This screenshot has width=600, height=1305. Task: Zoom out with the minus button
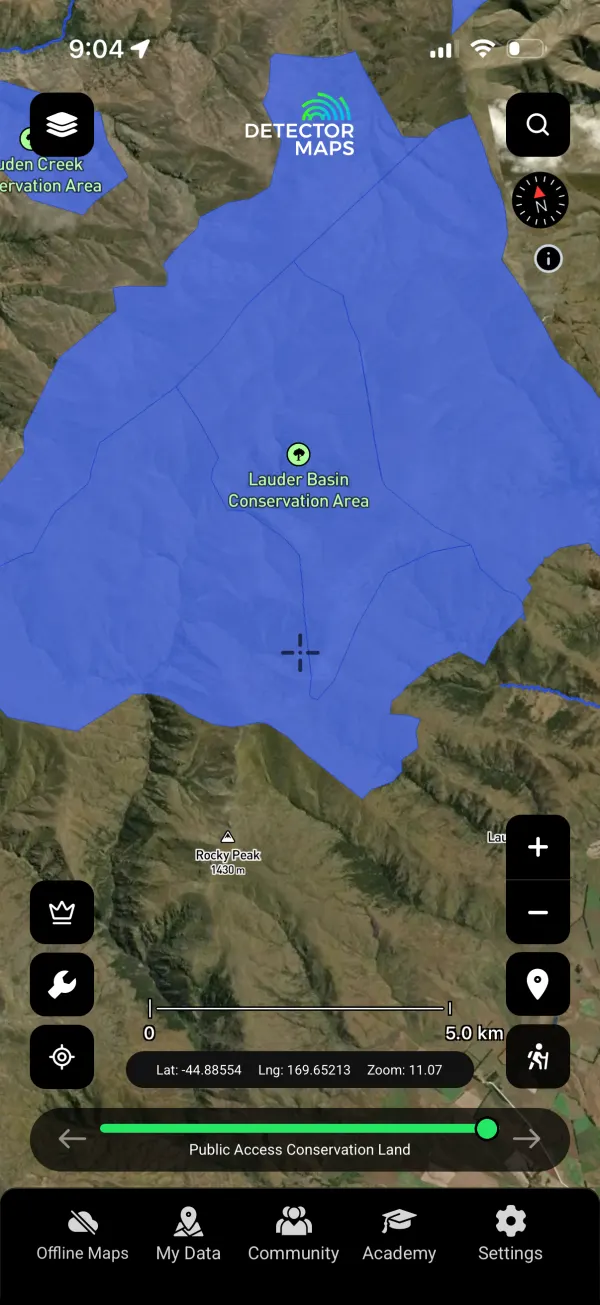[x=538, y=912]
